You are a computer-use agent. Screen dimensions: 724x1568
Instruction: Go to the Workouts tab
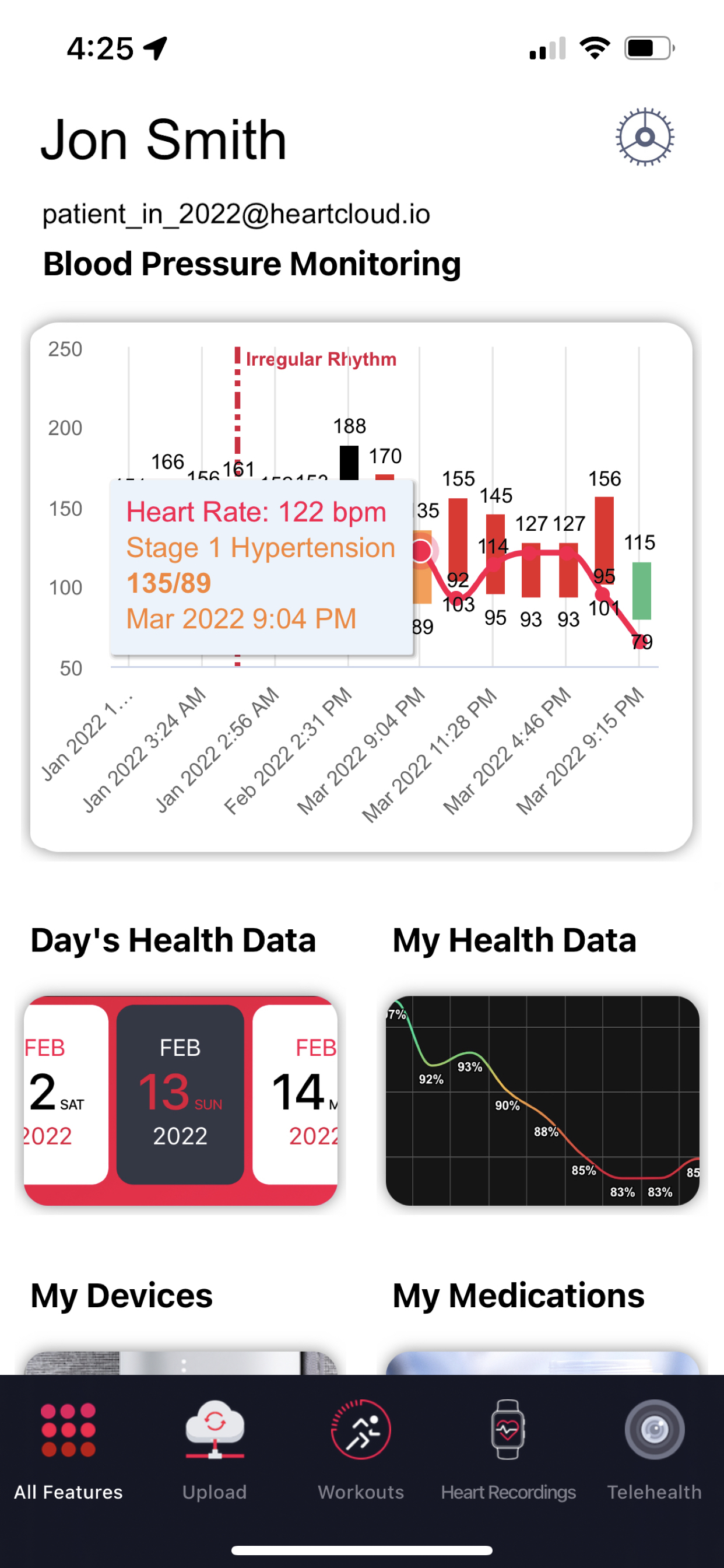[x=361, y=1450]
